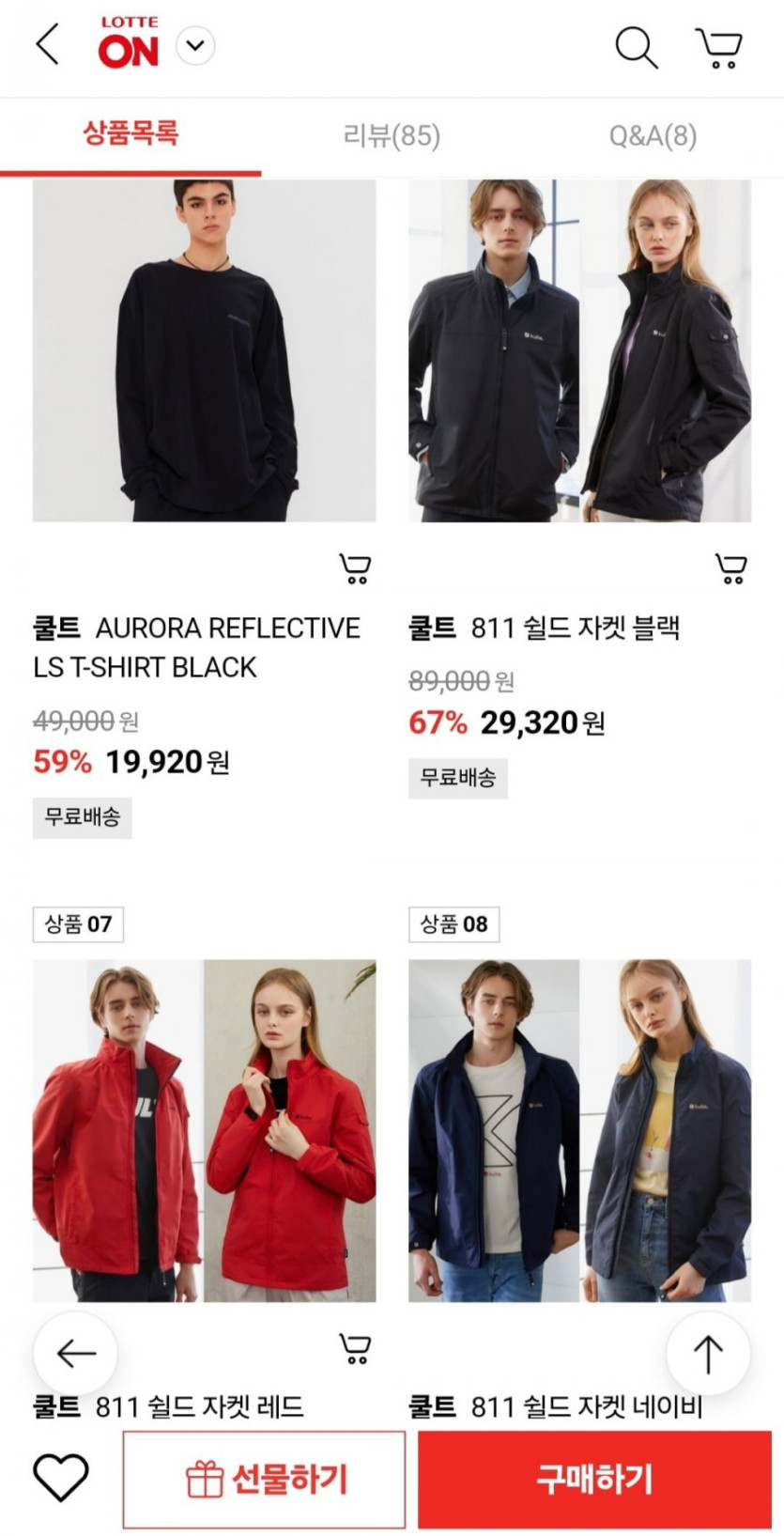This screenshot has height=1536, width=784.
Task: Open the AURORA REFLECTIVE LS T-SHIRT BLACK product
Action: [204, 350]
